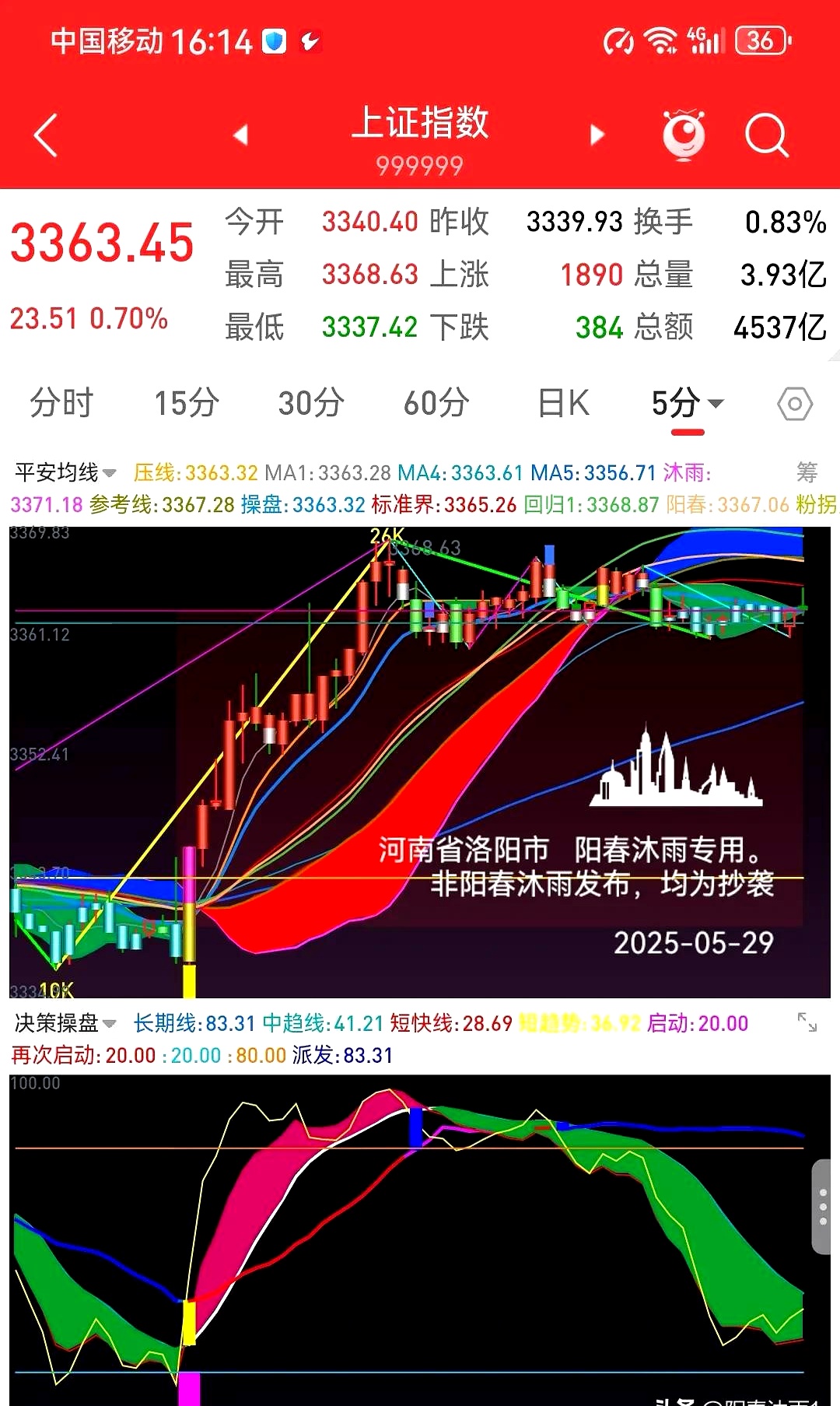Tap the shield icon in the status bar
Viewport: 840px width, 1406px height.
click(272, 42)
